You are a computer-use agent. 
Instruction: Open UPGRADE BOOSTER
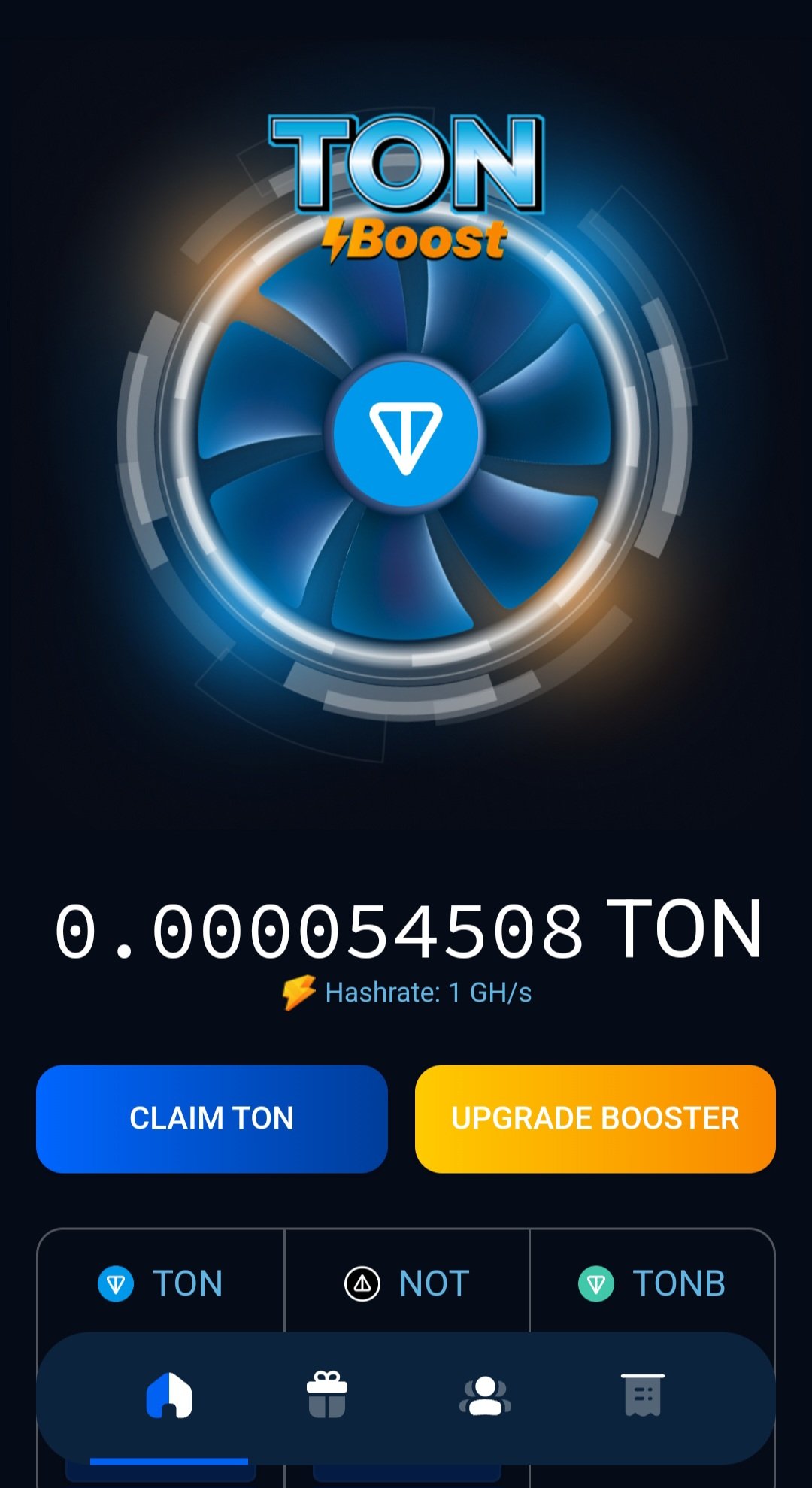pos(595,1118)
